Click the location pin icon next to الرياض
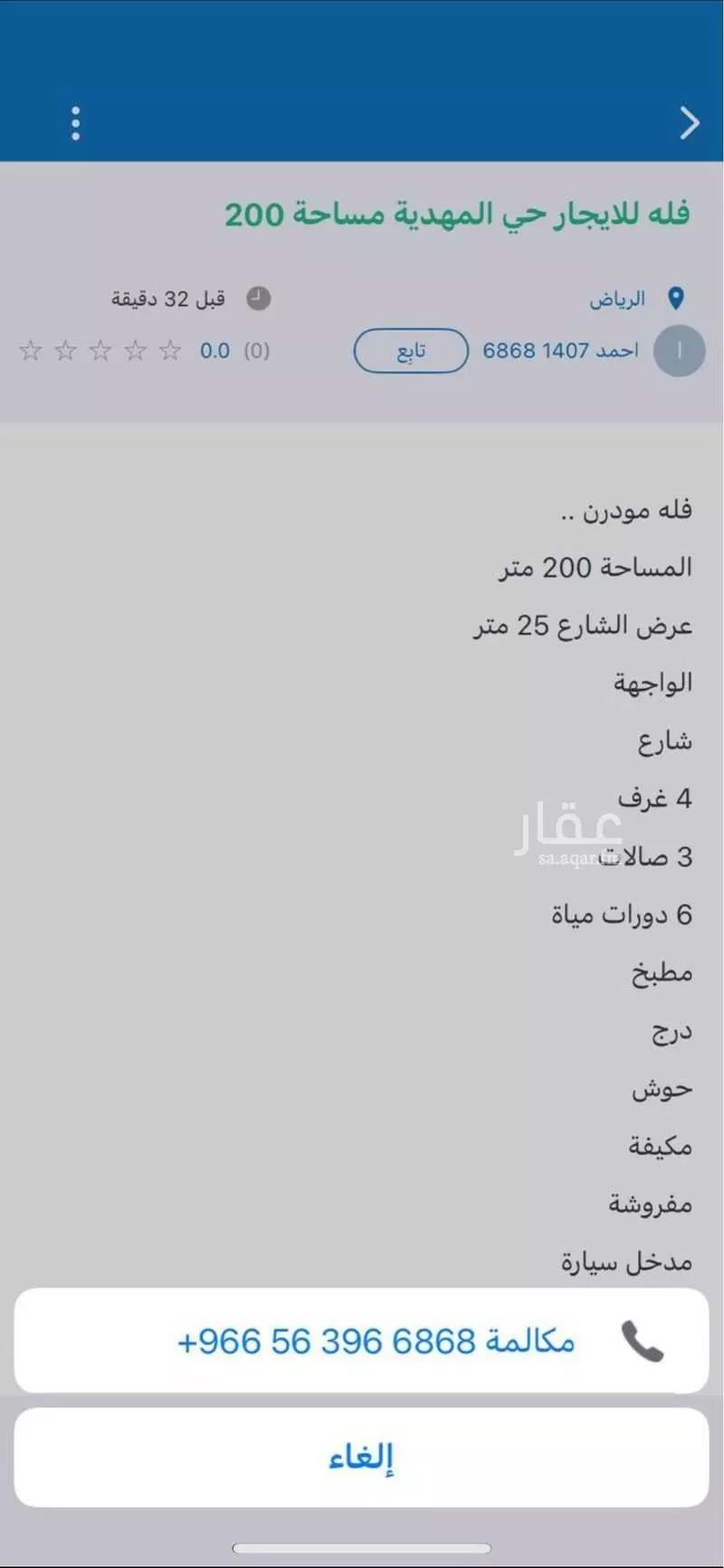Screen dimensions: 724x1568 pyautogui.click(x=675, y=297)
